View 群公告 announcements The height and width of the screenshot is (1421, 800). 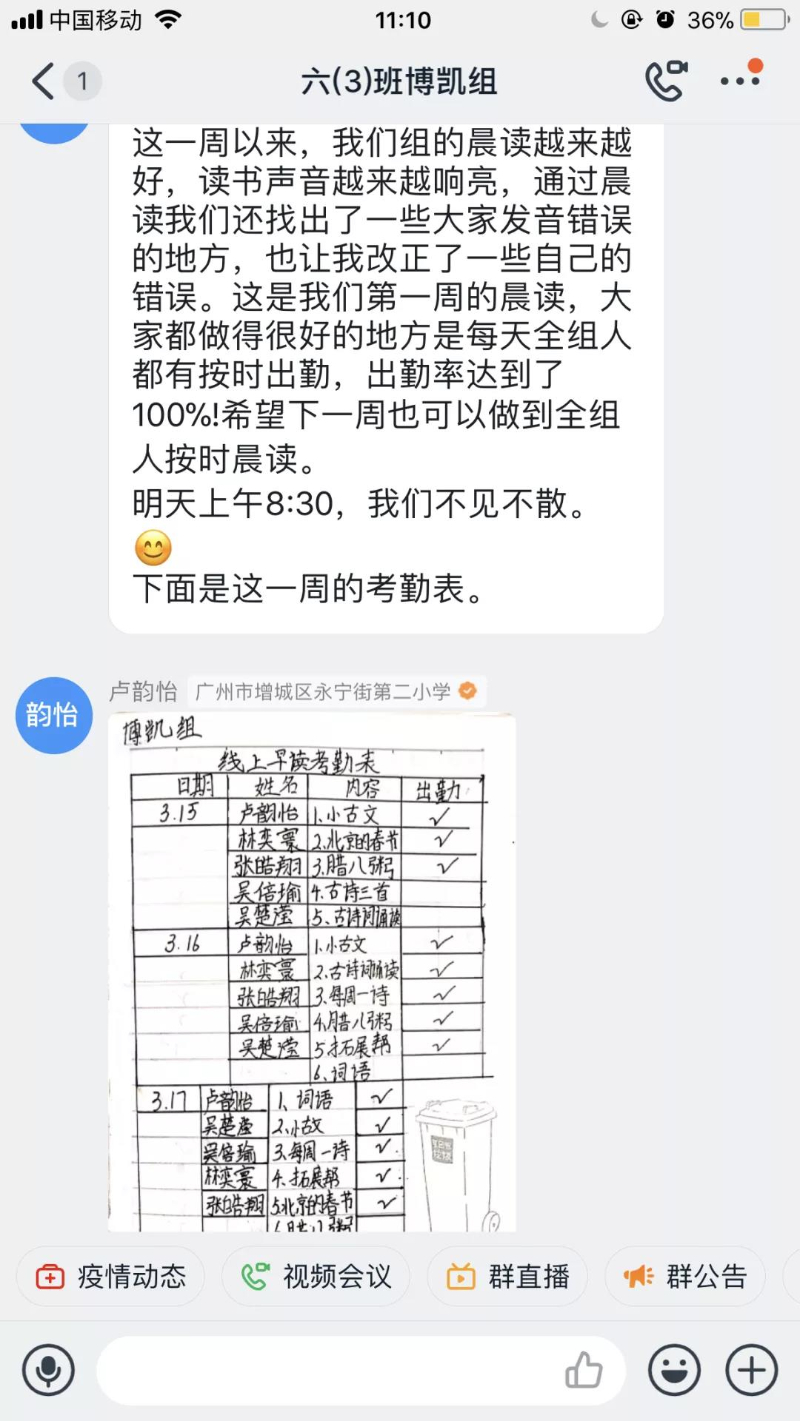click(686, 1277)
